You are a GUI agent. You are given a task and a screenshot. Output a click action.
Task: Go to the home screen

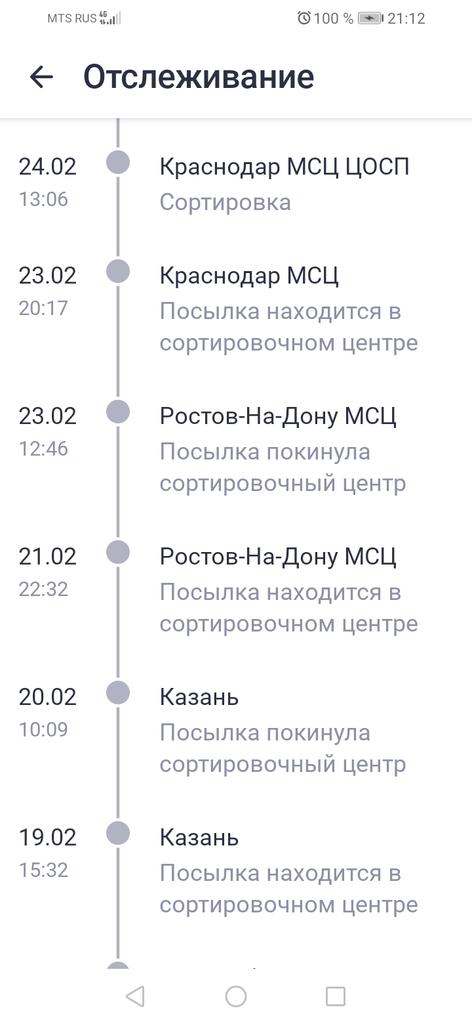236,996
